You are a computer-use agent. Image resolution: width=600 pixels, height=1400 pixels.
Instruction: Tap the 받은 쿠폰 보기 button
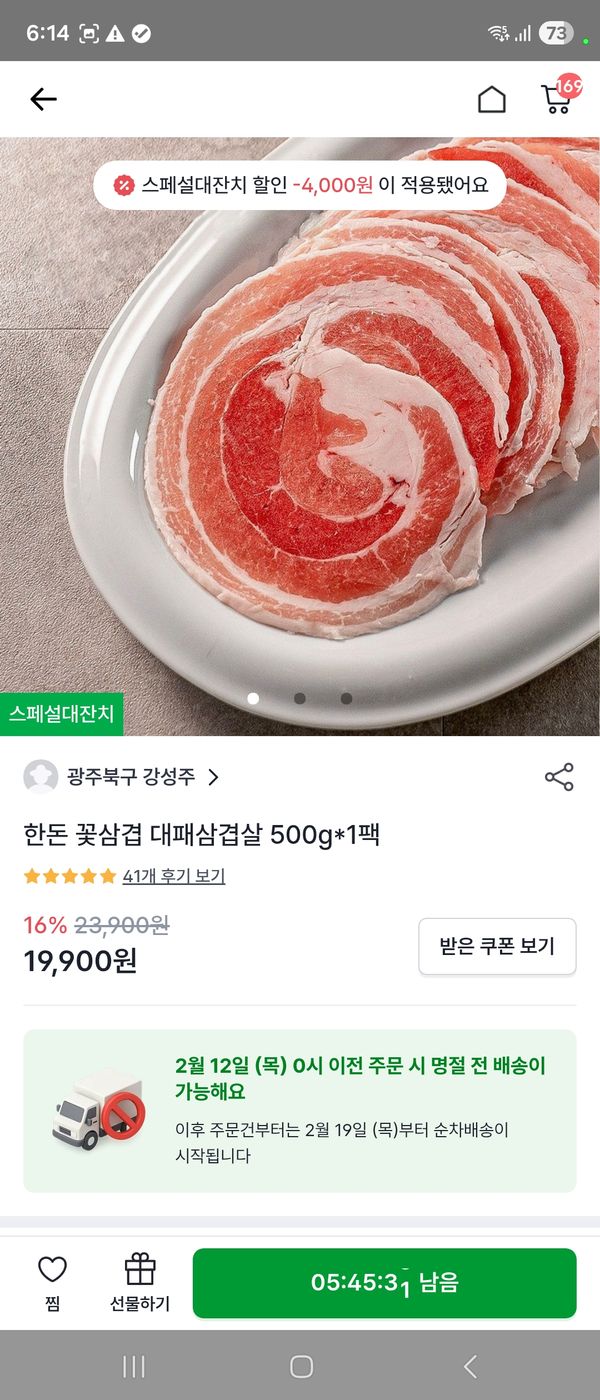(x=497, y=946)
